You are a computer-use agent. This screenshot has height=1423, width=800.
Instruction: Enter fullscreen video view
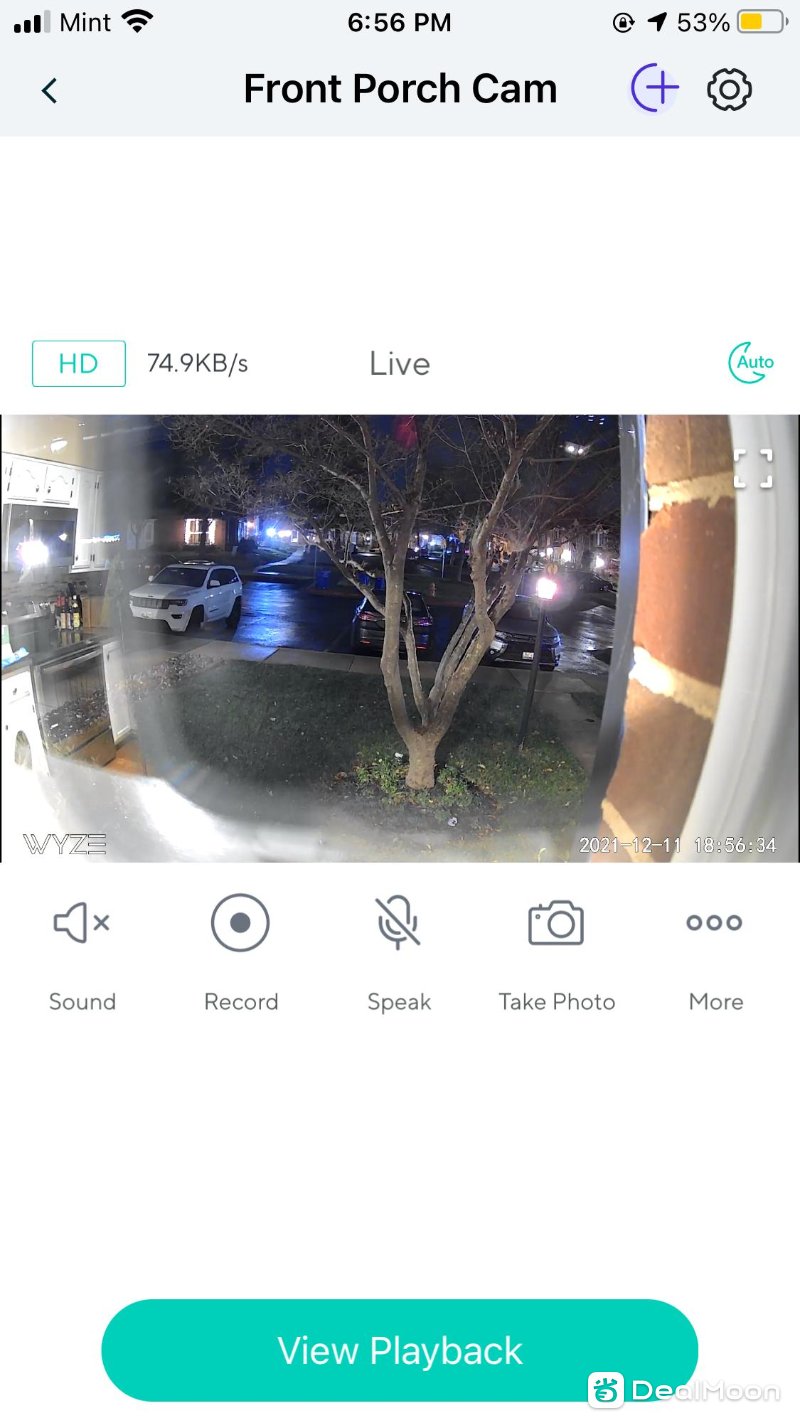[x=753, y=468]
